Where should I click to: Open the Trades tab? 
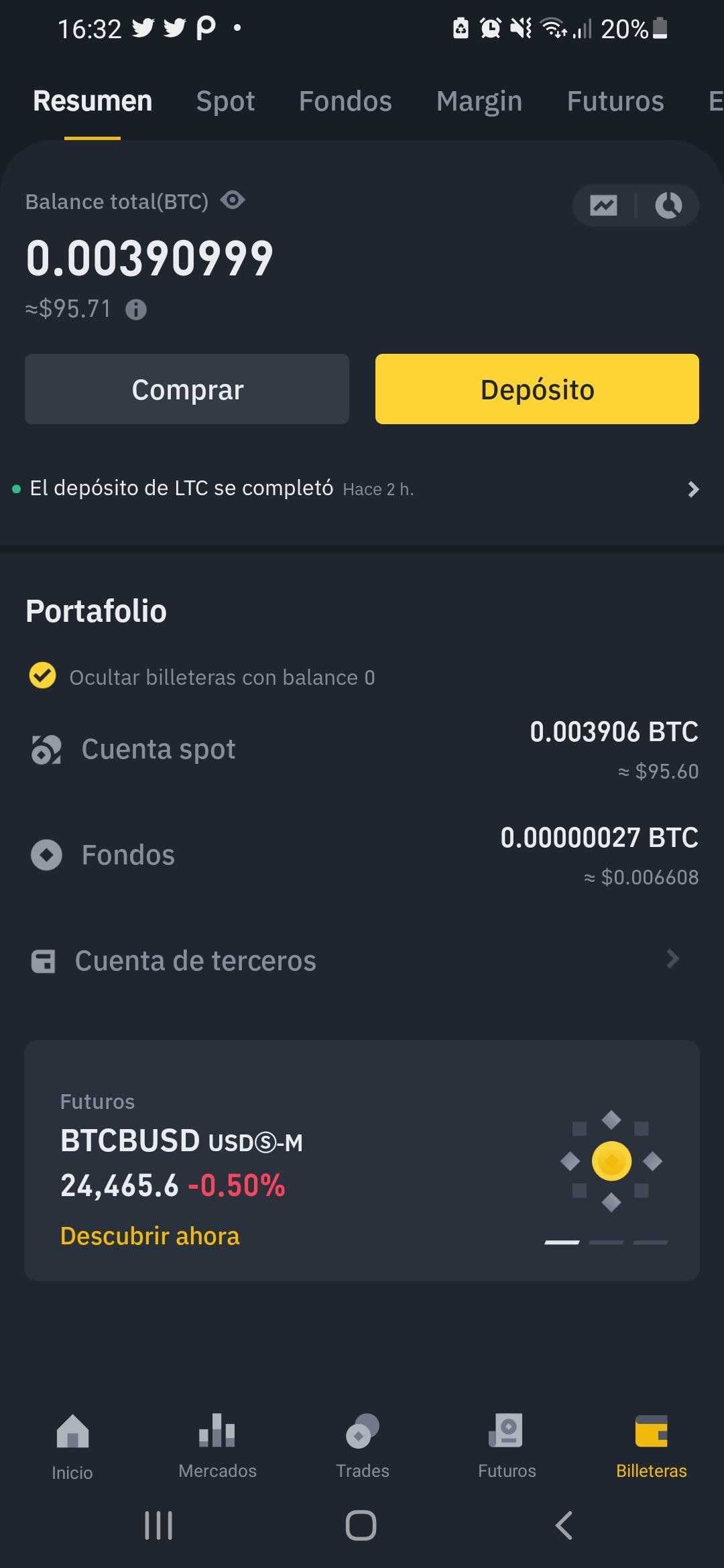[362, 1446]
